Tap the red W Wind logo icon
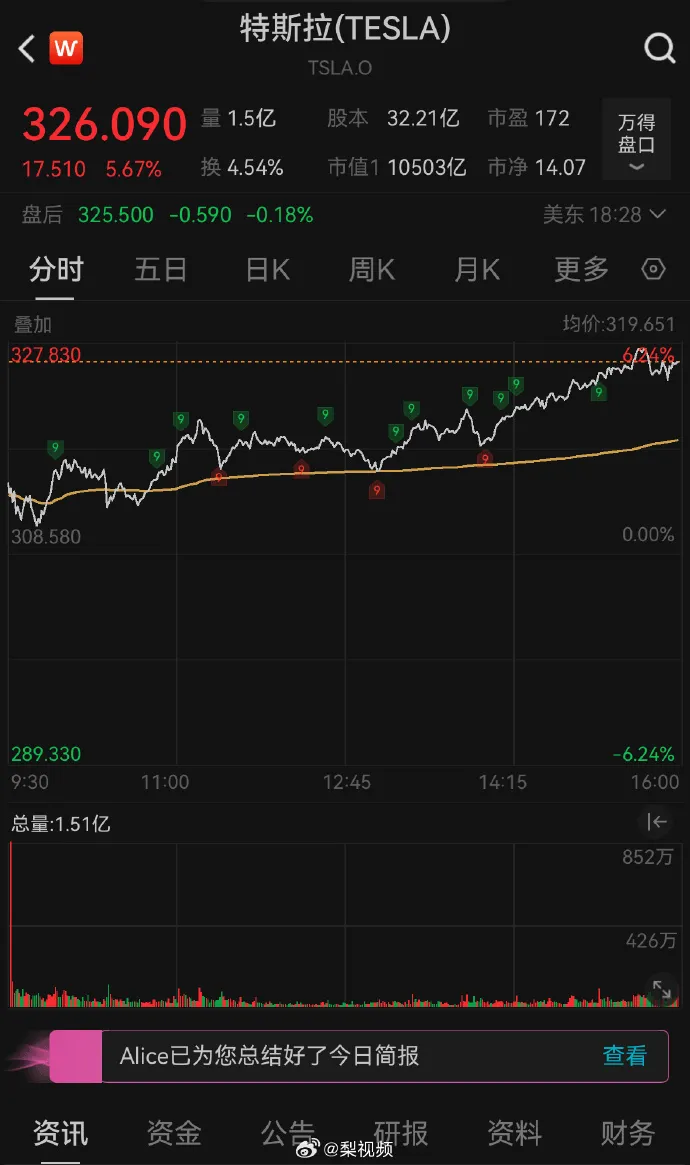 [x=66, y=47]
